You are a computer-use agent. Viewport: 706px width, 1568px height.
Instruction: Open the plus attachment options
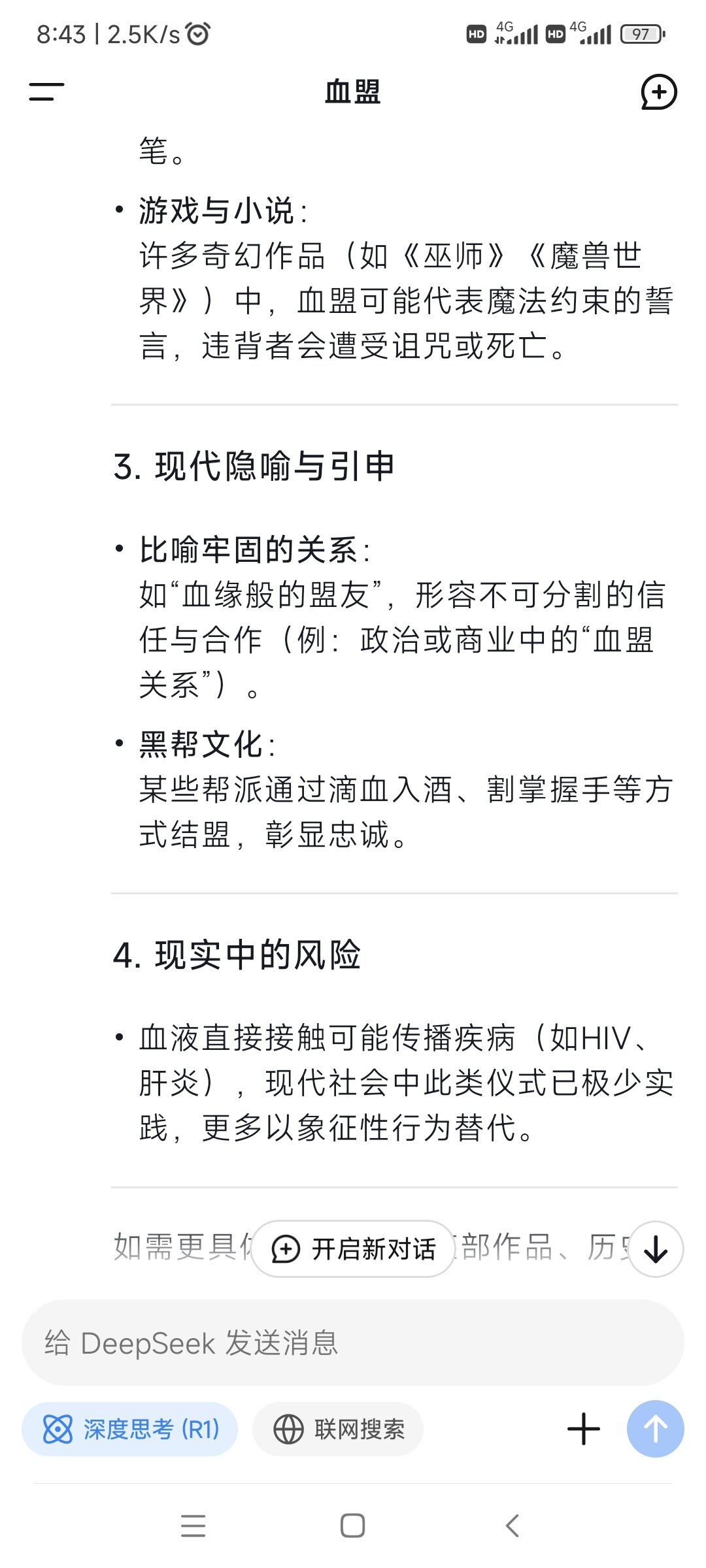(x=584, y=1429)
